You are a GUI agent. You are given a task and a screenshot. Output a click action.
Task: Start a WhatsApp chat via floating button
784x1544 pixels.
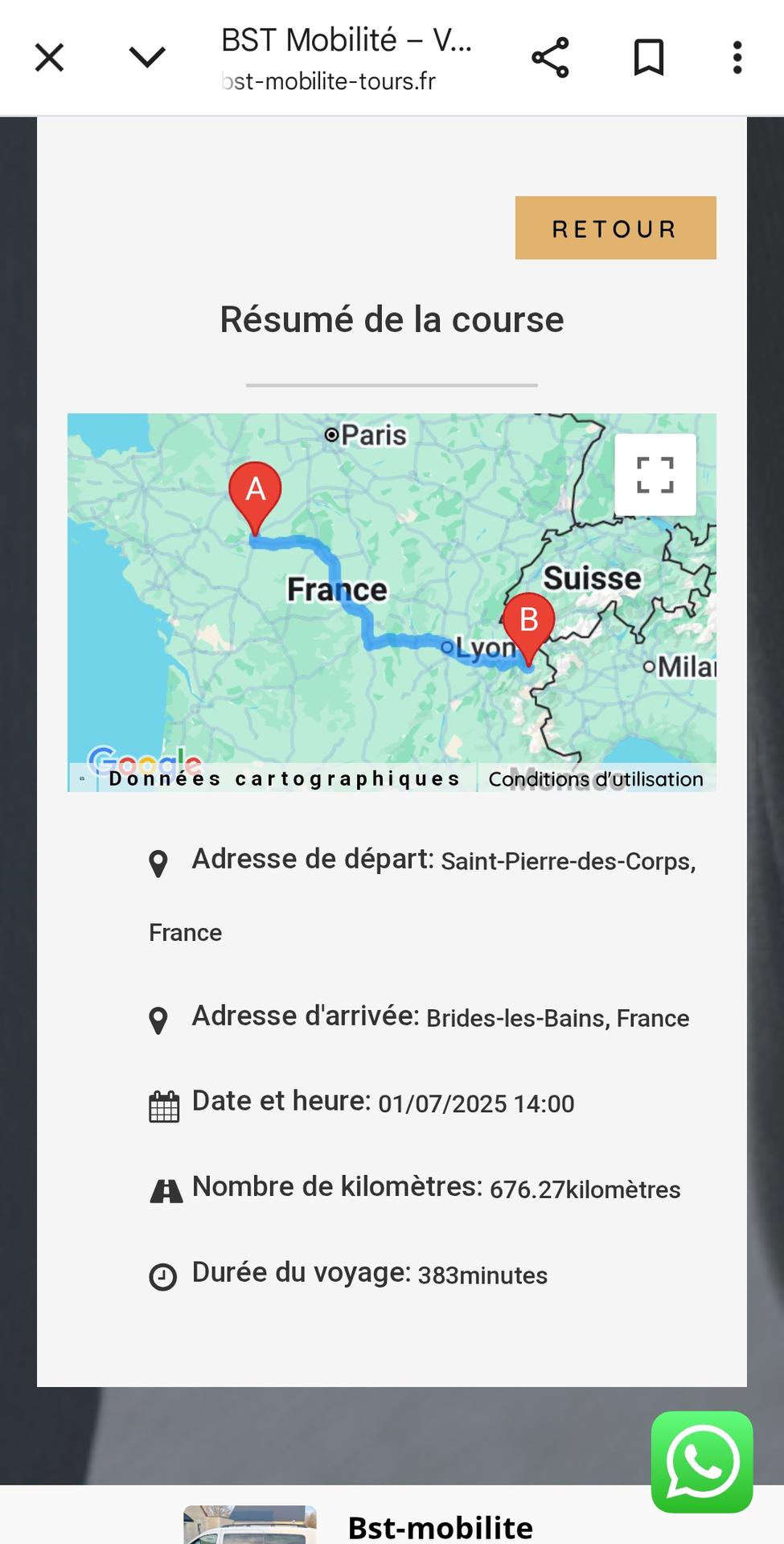702,1461
